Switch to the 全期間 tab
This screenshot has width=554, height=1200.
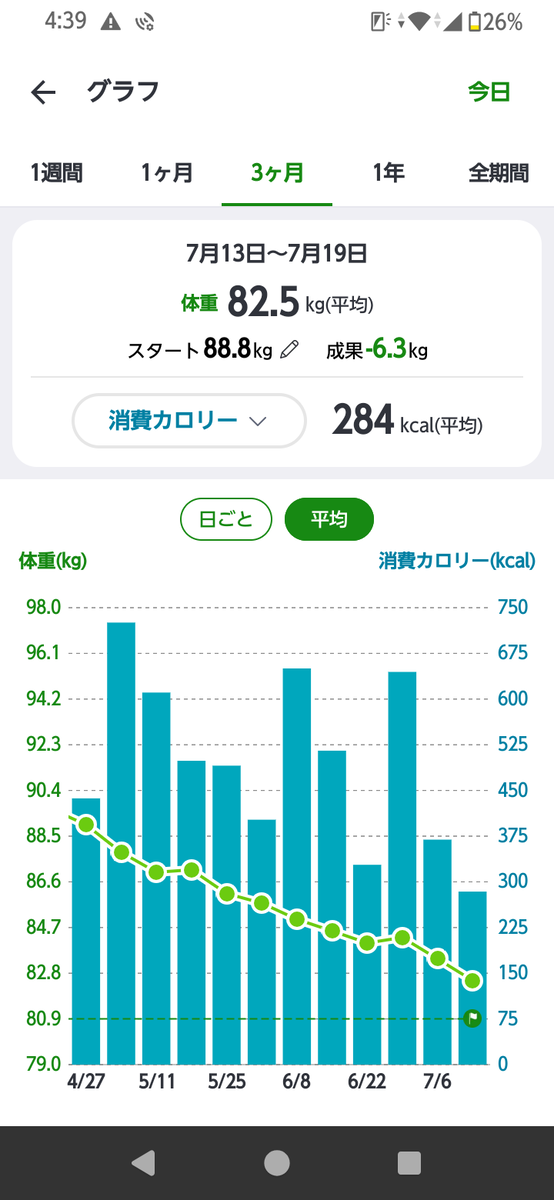[x=498, y=172]
